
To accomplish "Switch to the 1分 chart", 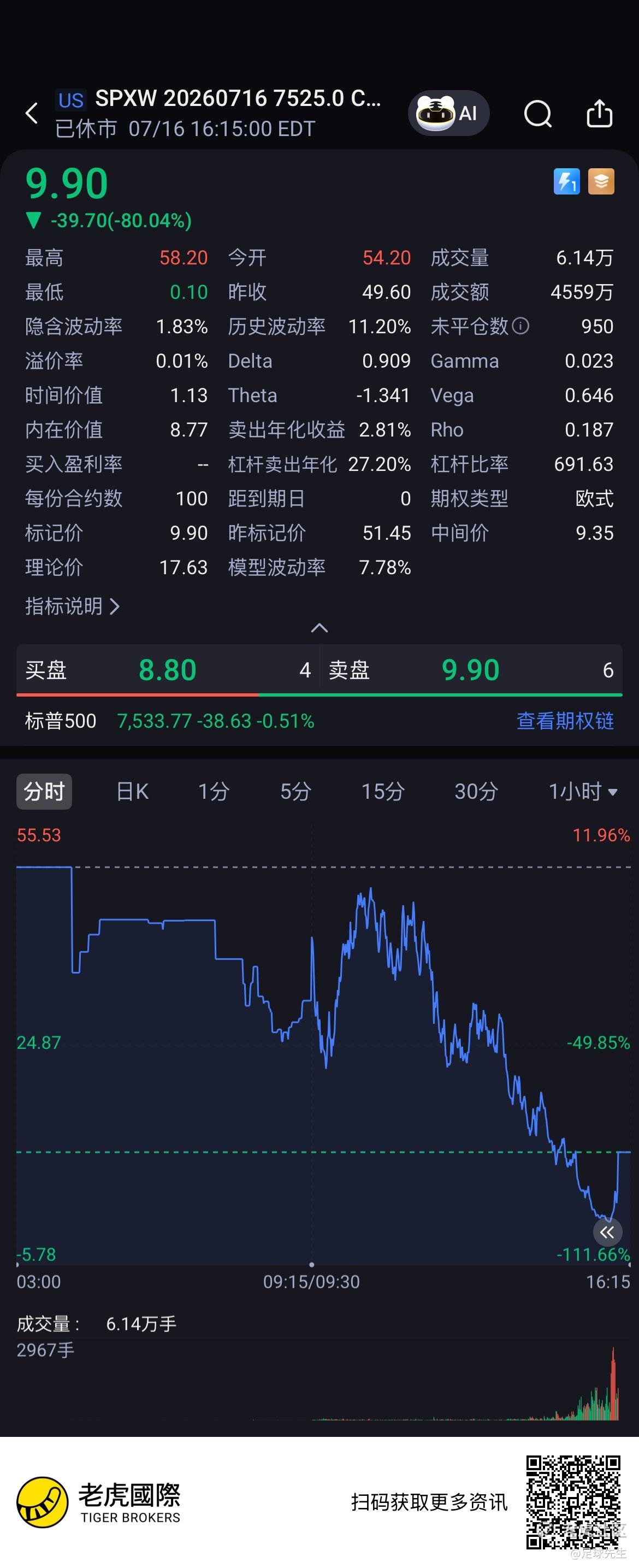I will click(x=214, y=792).
